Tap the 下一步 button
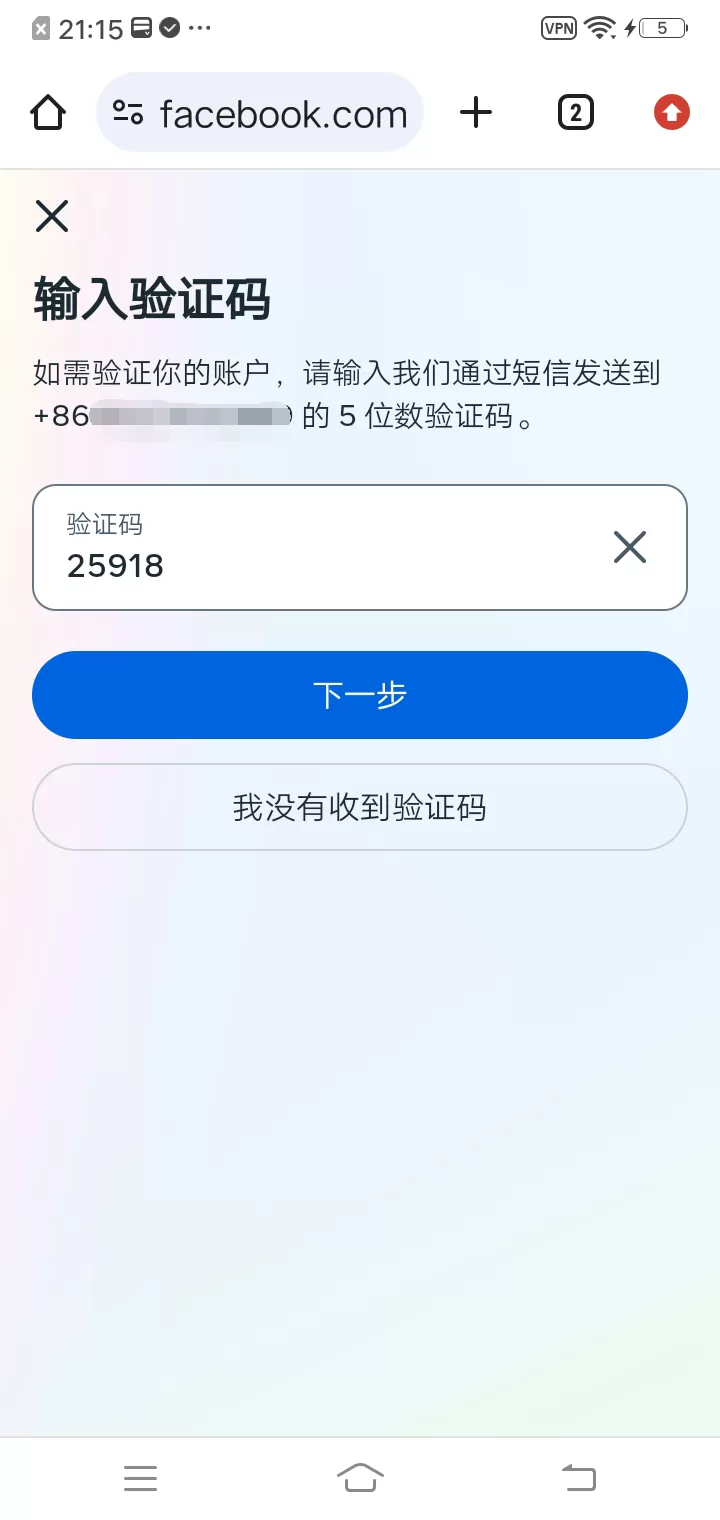The height and width of the screenshot is (1520, 720). tap(360, 695)
